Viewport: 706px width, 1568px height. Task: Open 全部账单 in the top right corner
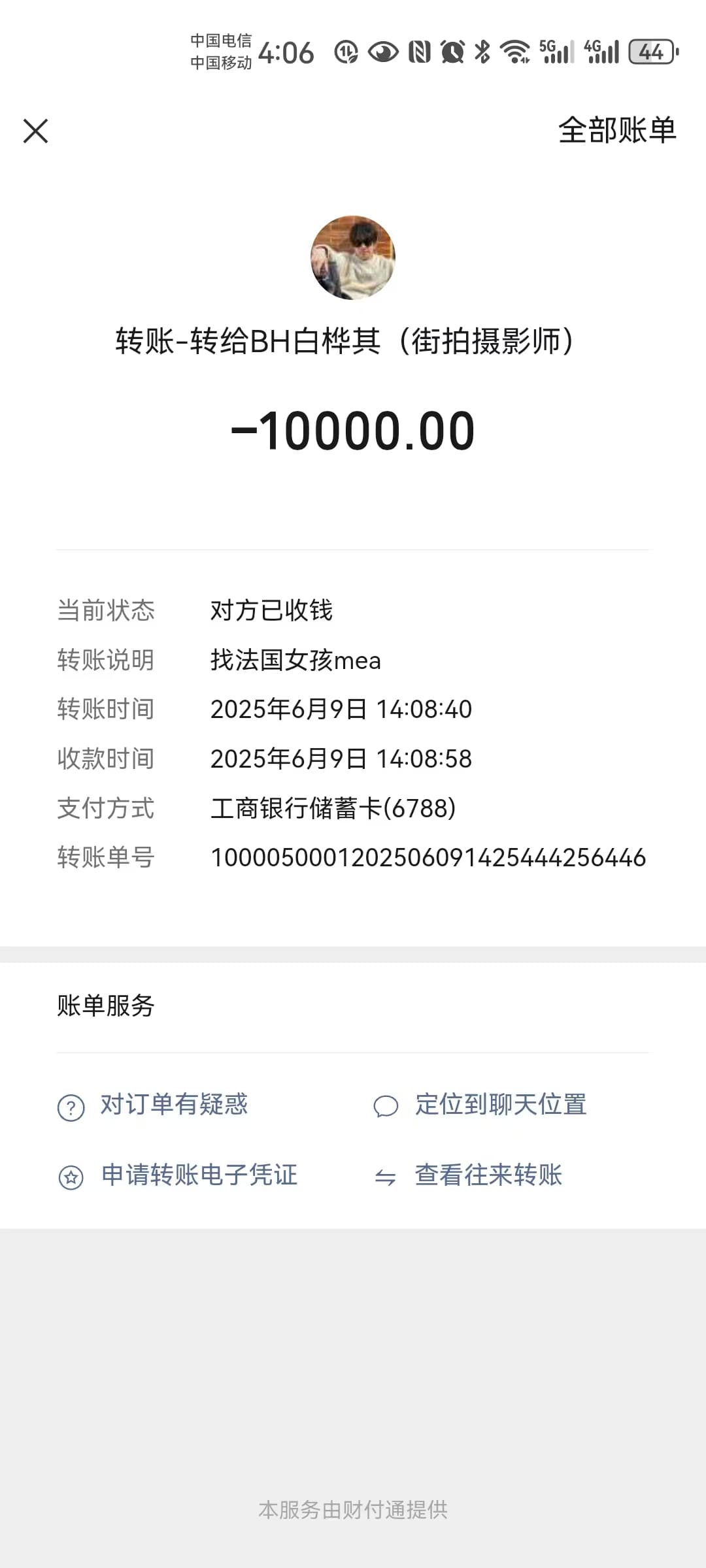pyautogui.click(x=616, y=131)
